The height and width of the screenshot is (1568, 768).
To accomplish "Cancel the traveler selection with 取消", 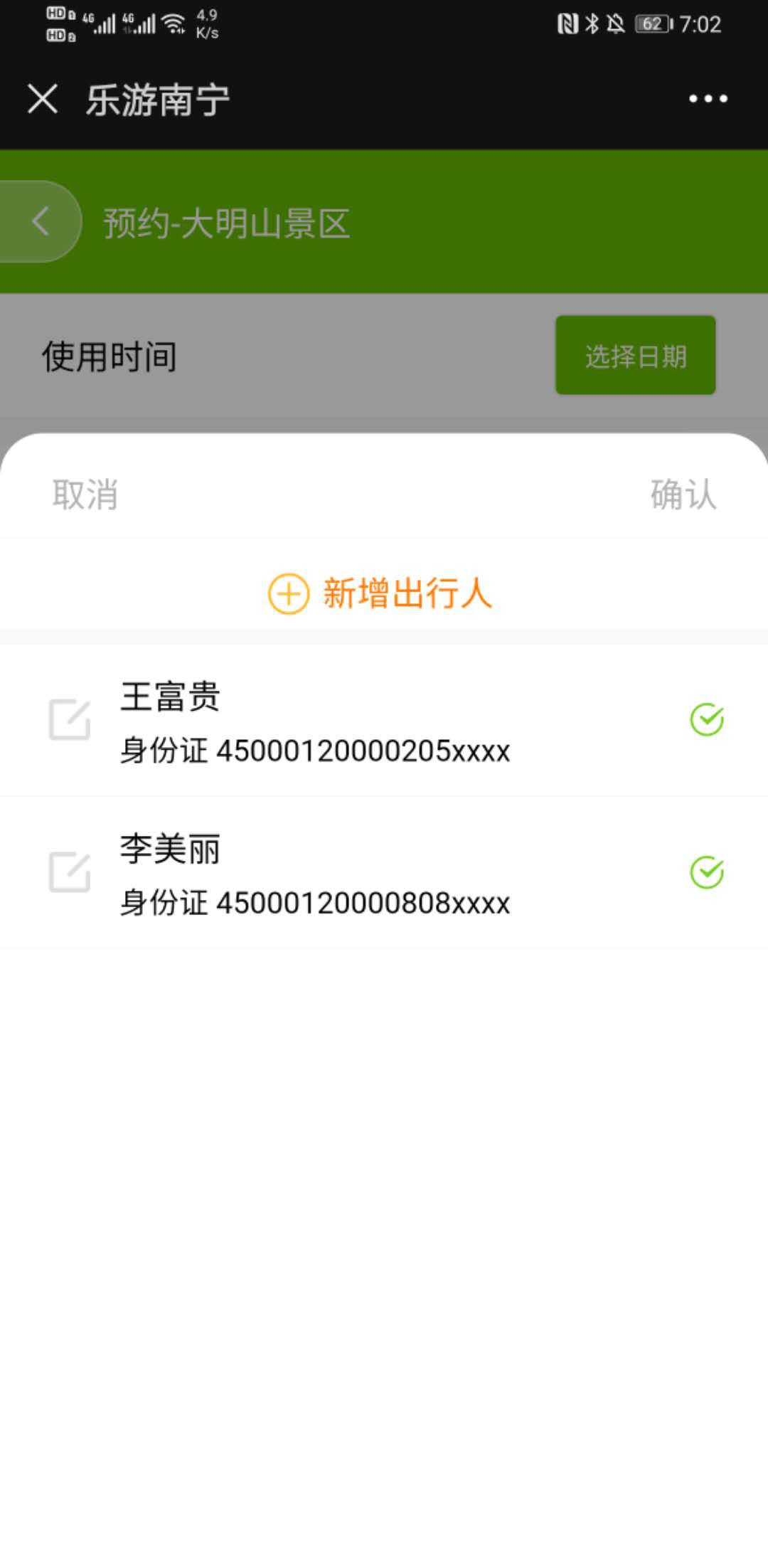I will point(85,494).
